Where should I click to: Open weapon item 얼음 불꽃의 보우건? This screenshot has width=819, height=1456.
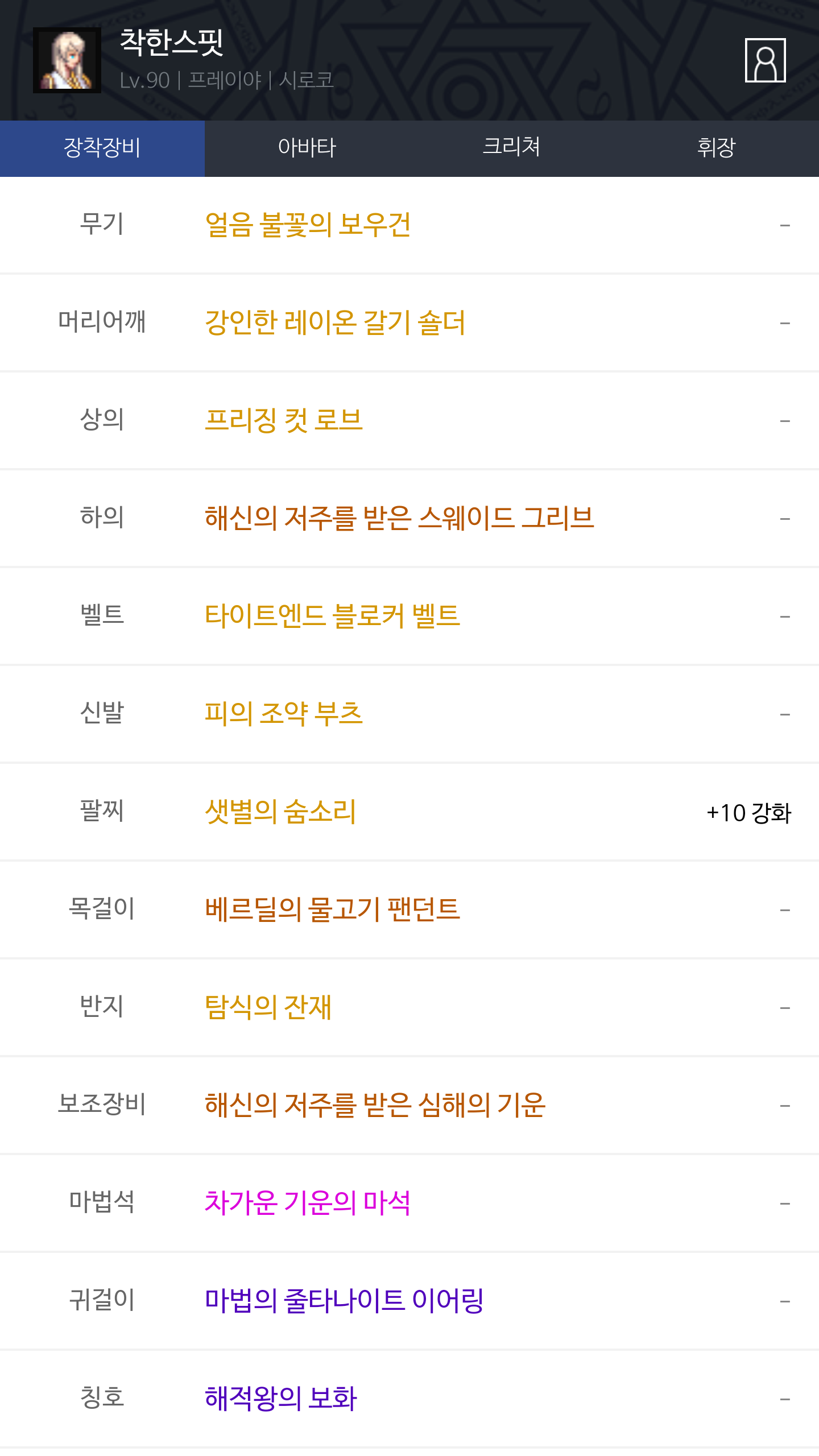point(307,225)
